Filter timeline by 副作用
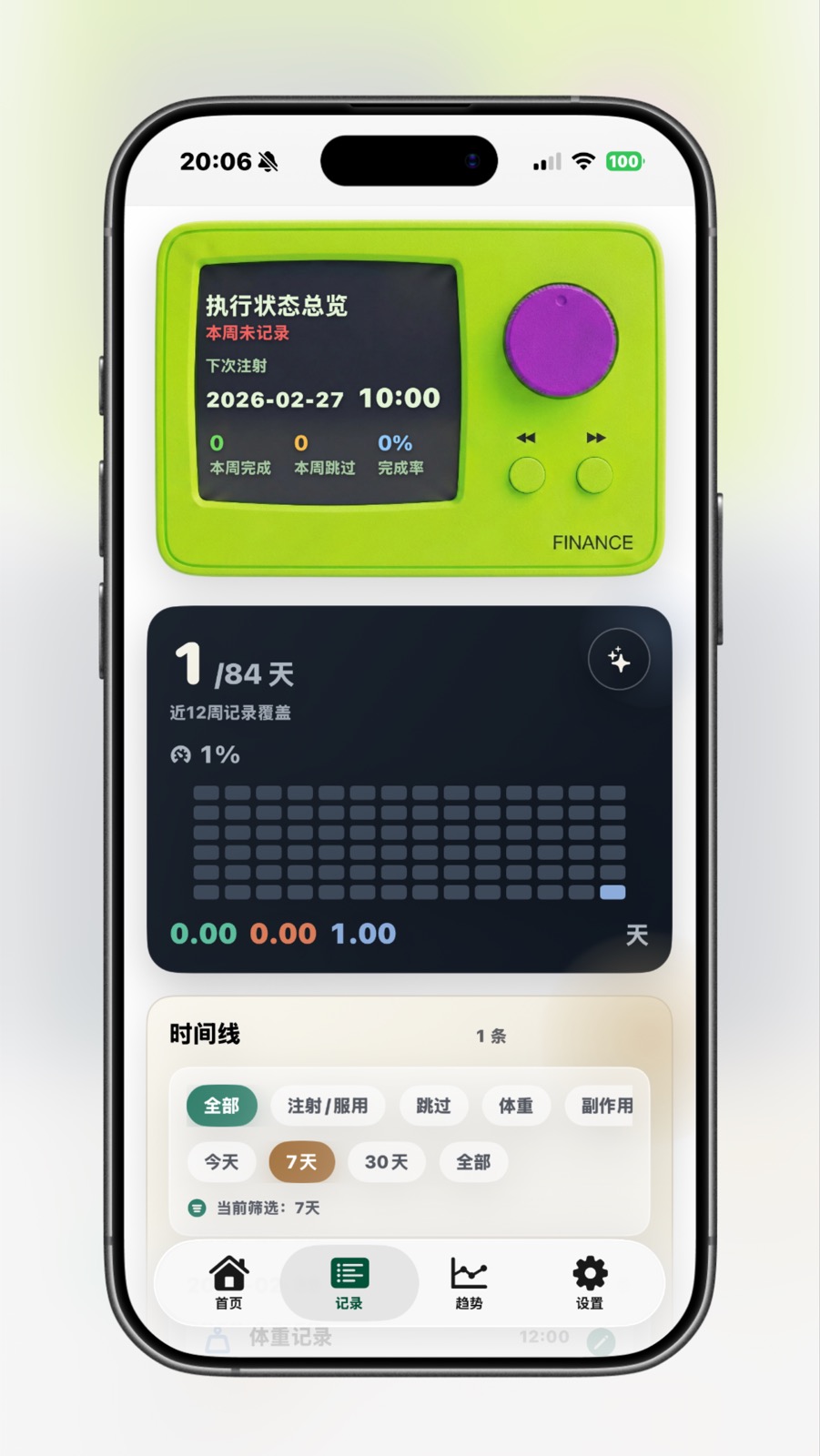820x1456 pixels. pyautogui.click(x=605, y=1106)
